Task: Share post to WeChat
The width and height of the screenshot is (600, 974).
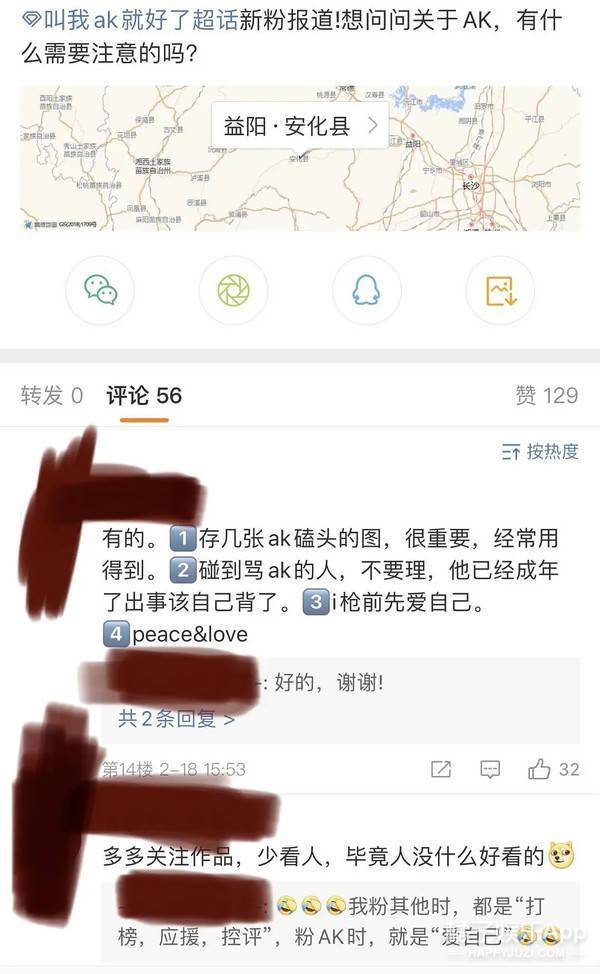Action: (100, 290)
